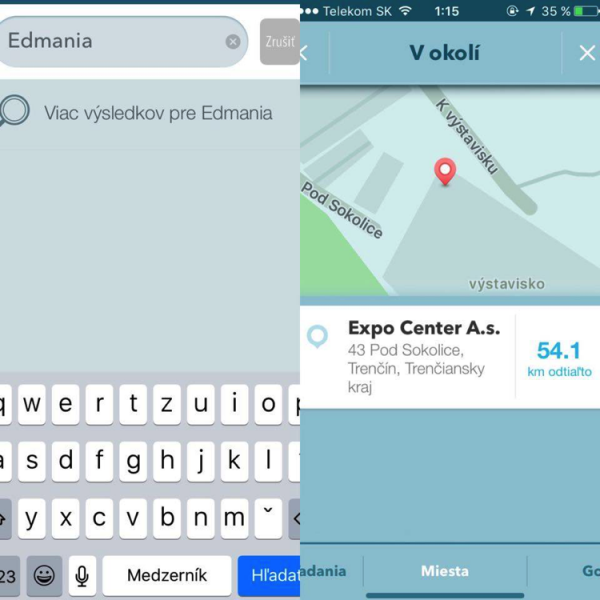Open the emoji keyboard
Screen dimensions: 600x600
point(44,575)
